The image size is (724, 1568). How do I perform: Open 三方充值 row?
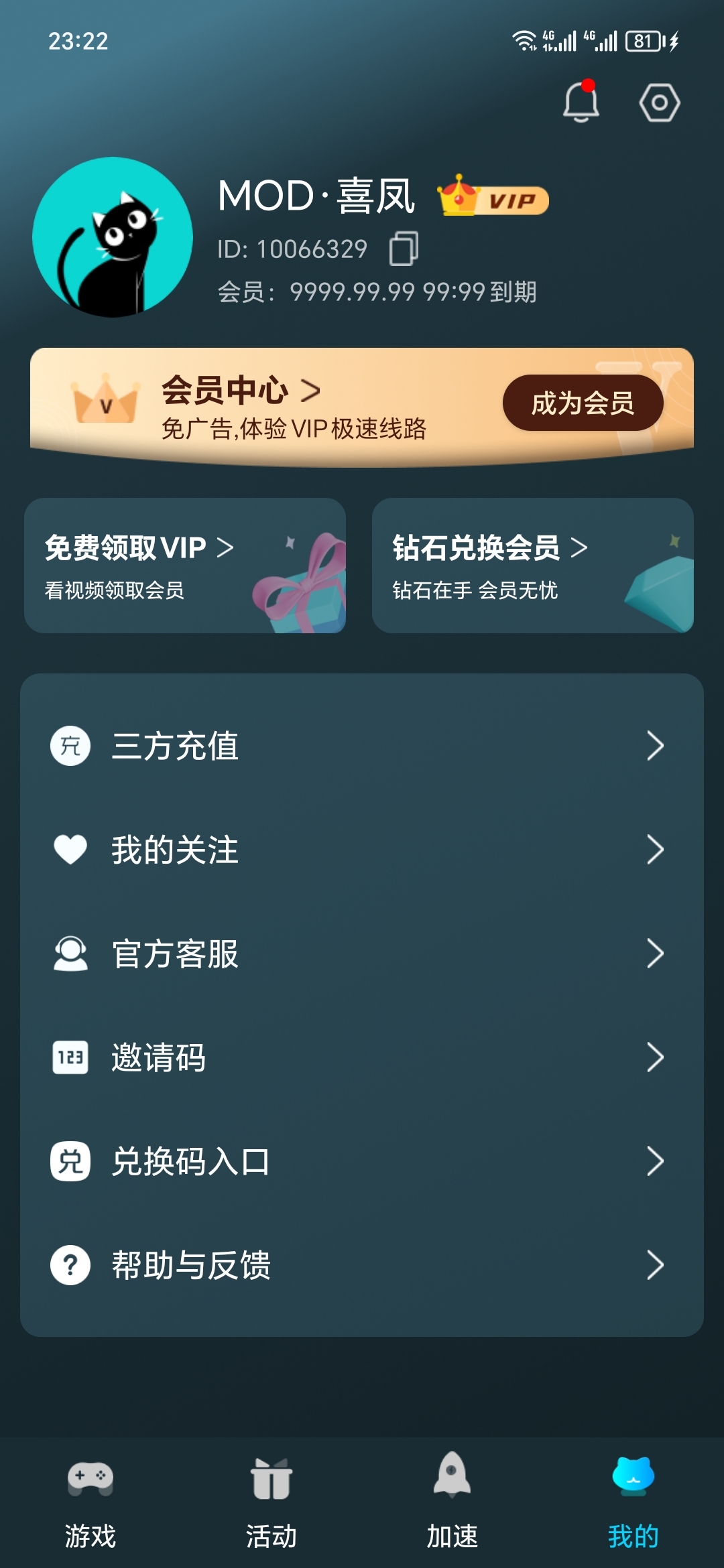coord(362,746)
